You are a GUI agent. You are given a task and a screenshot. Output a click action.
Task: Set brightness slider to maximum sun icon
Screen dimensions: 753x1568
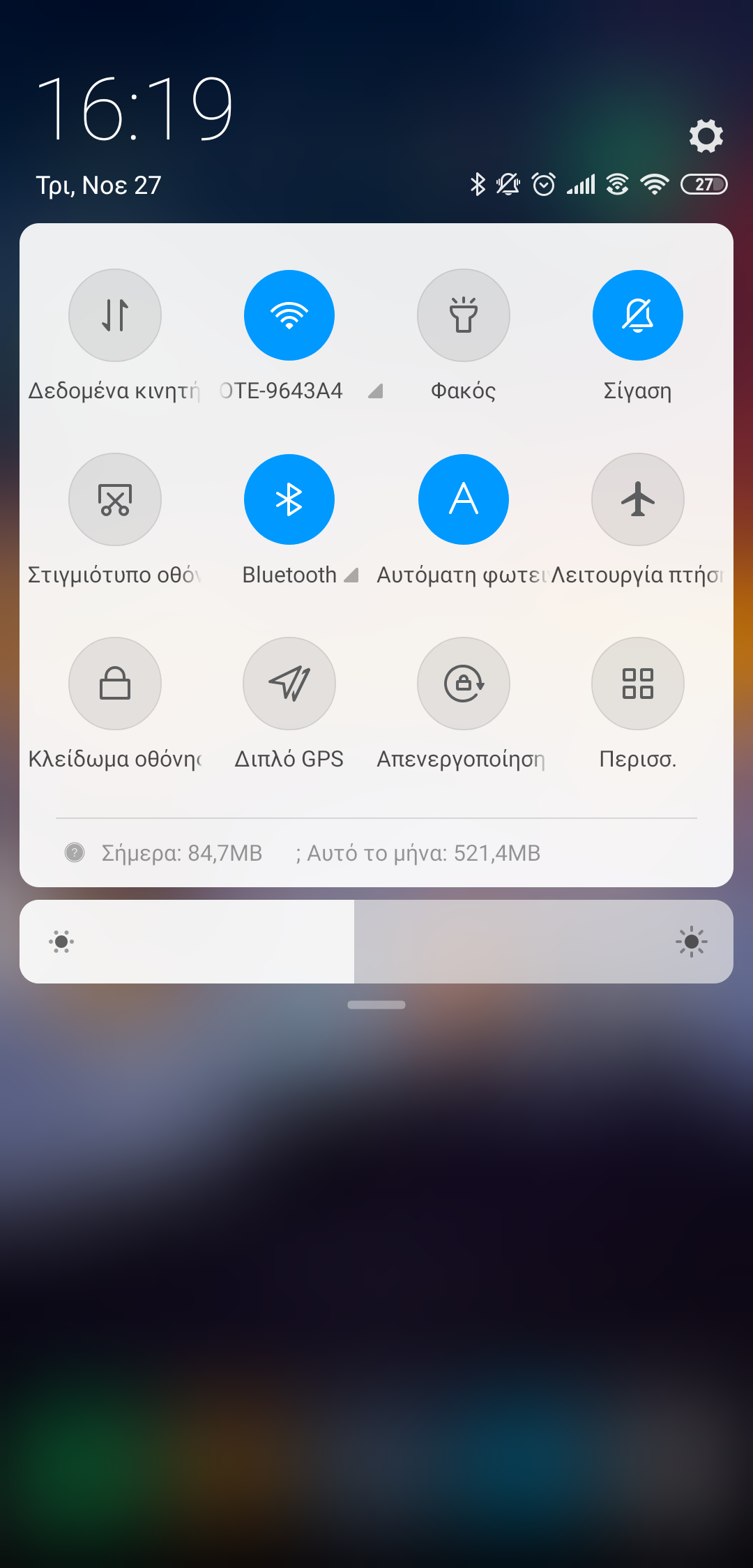[691, 942]
